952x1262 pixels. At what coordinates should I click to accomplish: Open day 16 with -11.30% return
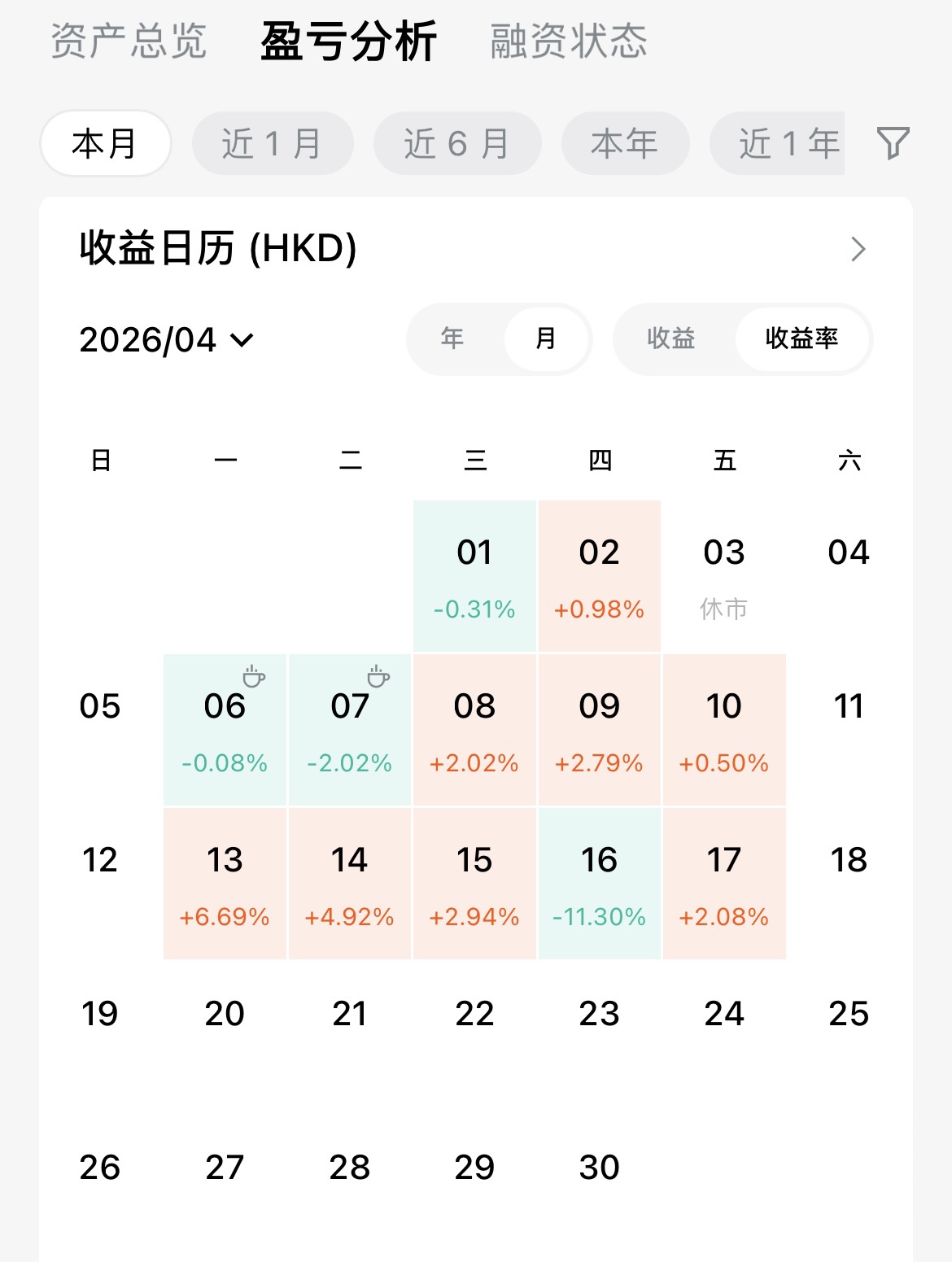(x=599, y=884)
